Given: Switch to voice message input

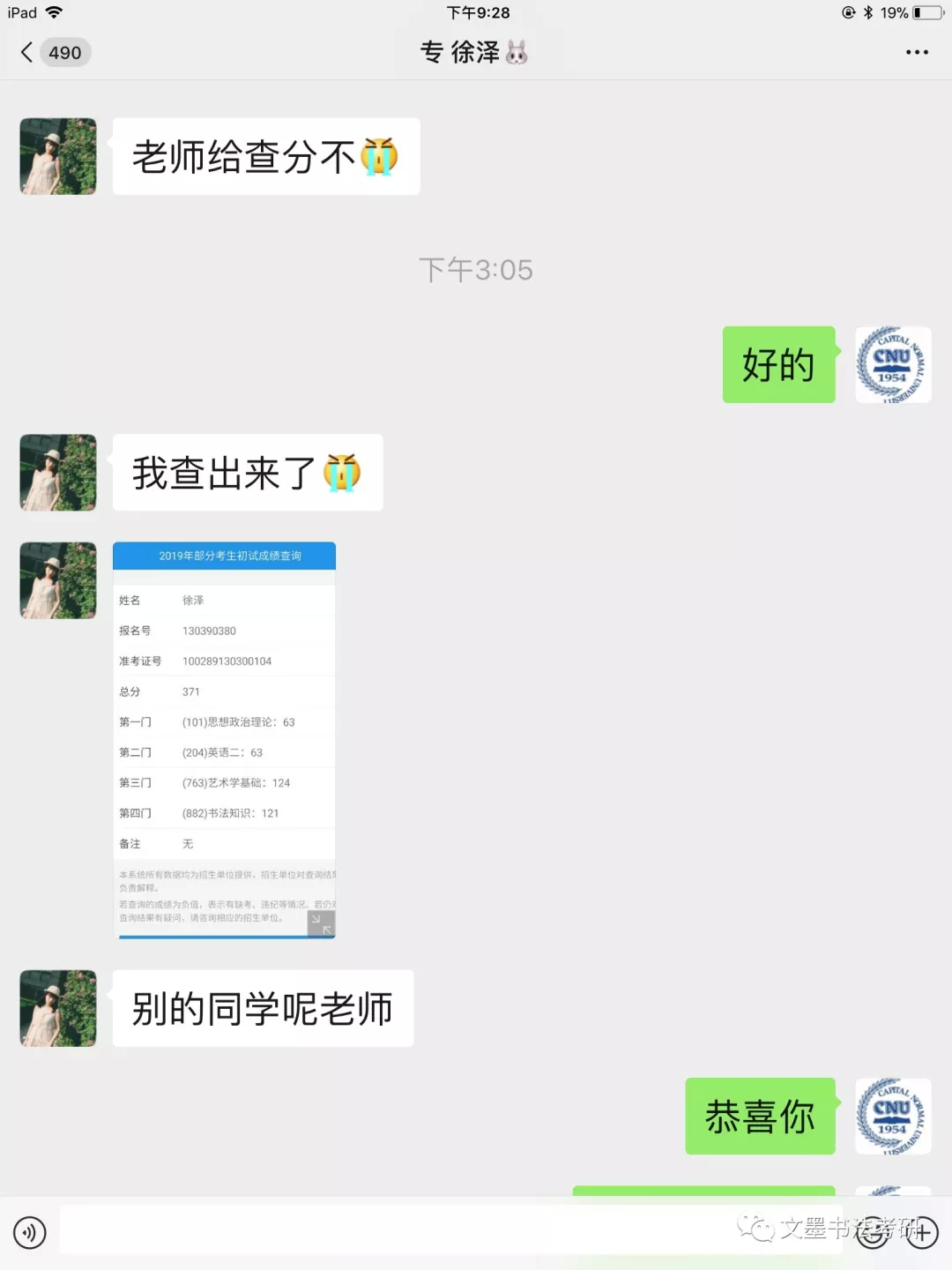Looking at the screenshot, I should pyautogui.click(x=30, y=1232).
